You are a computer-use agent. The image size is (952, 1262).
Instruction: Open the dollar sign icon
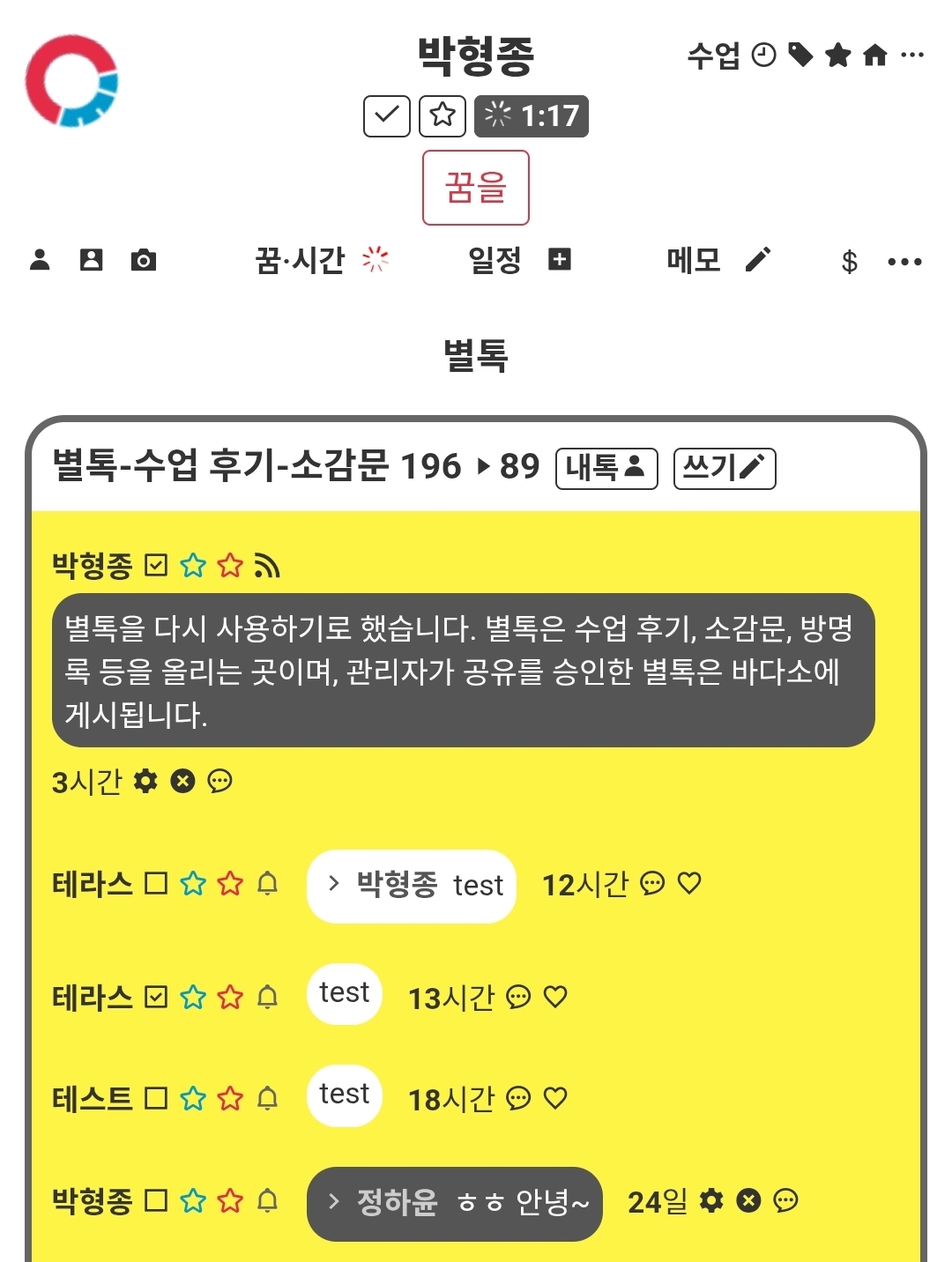click(x=849, y=262)
